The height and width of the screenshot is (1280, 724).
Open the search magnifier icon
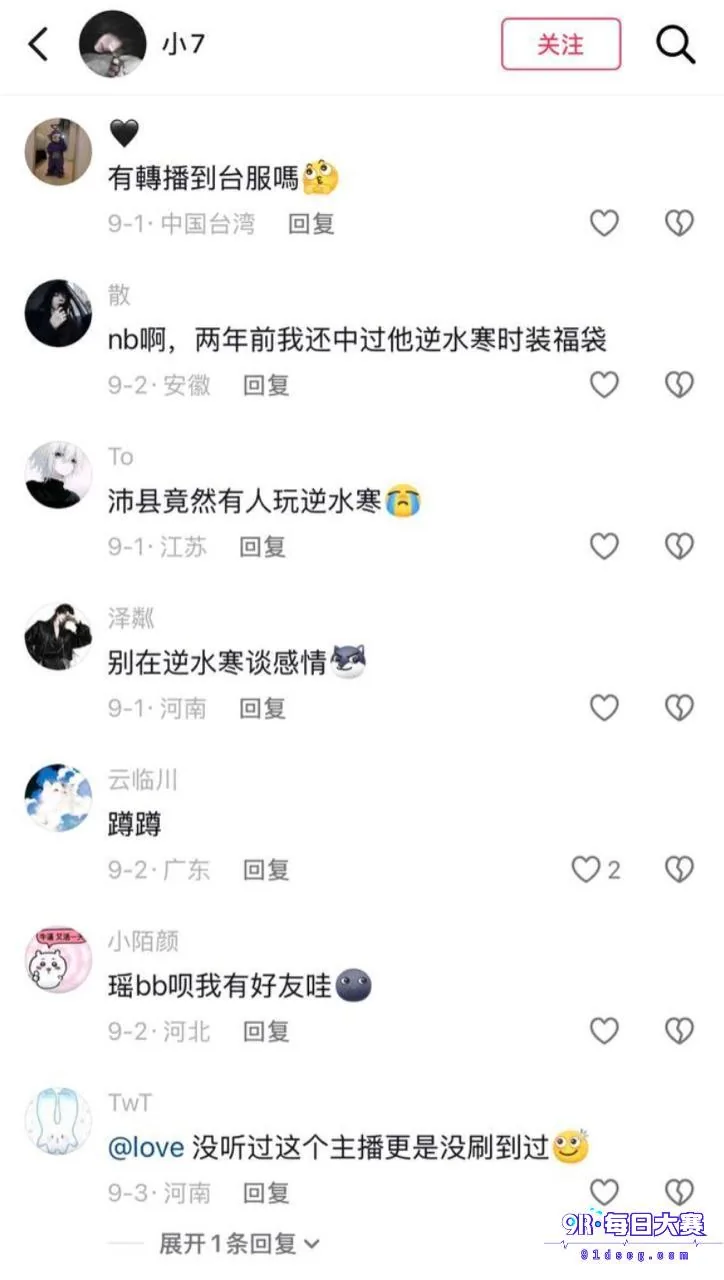point(675,45)
